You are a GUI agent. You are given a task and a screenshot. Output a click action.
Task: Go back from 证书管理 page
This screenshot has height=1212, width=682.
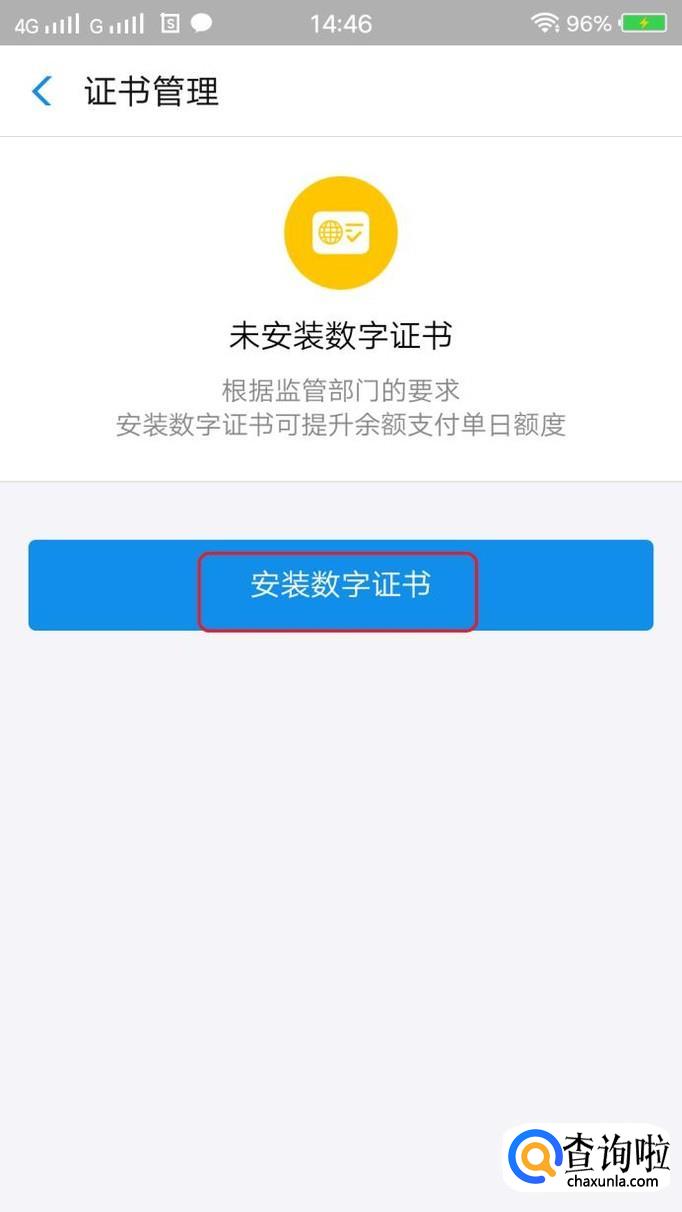(x=42, y=91)
